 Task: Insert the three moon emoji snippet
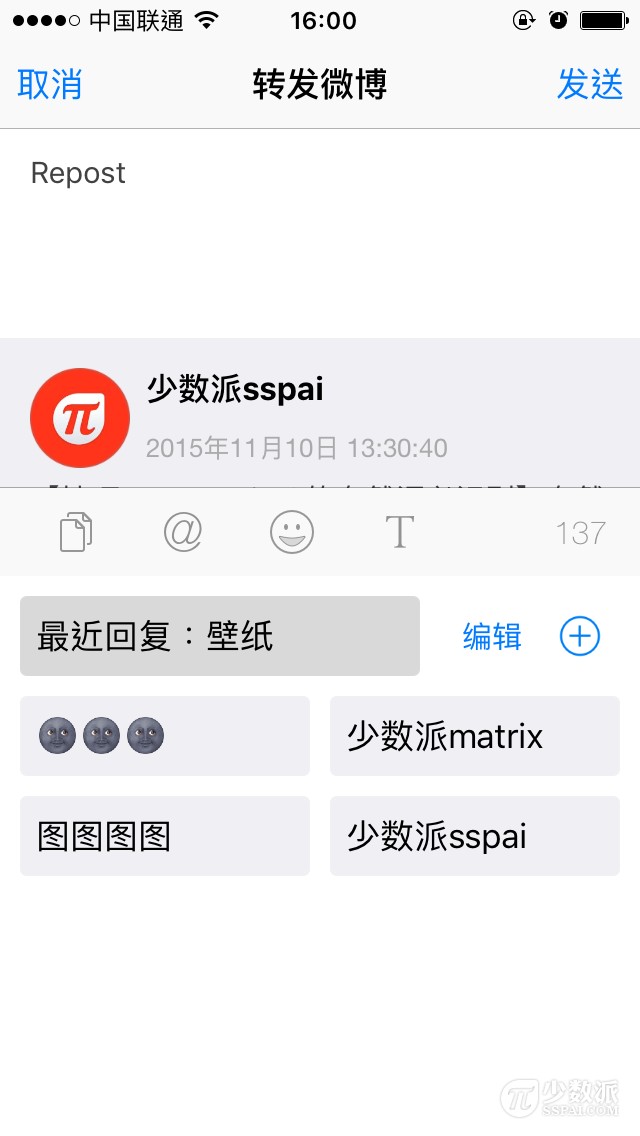165,736
